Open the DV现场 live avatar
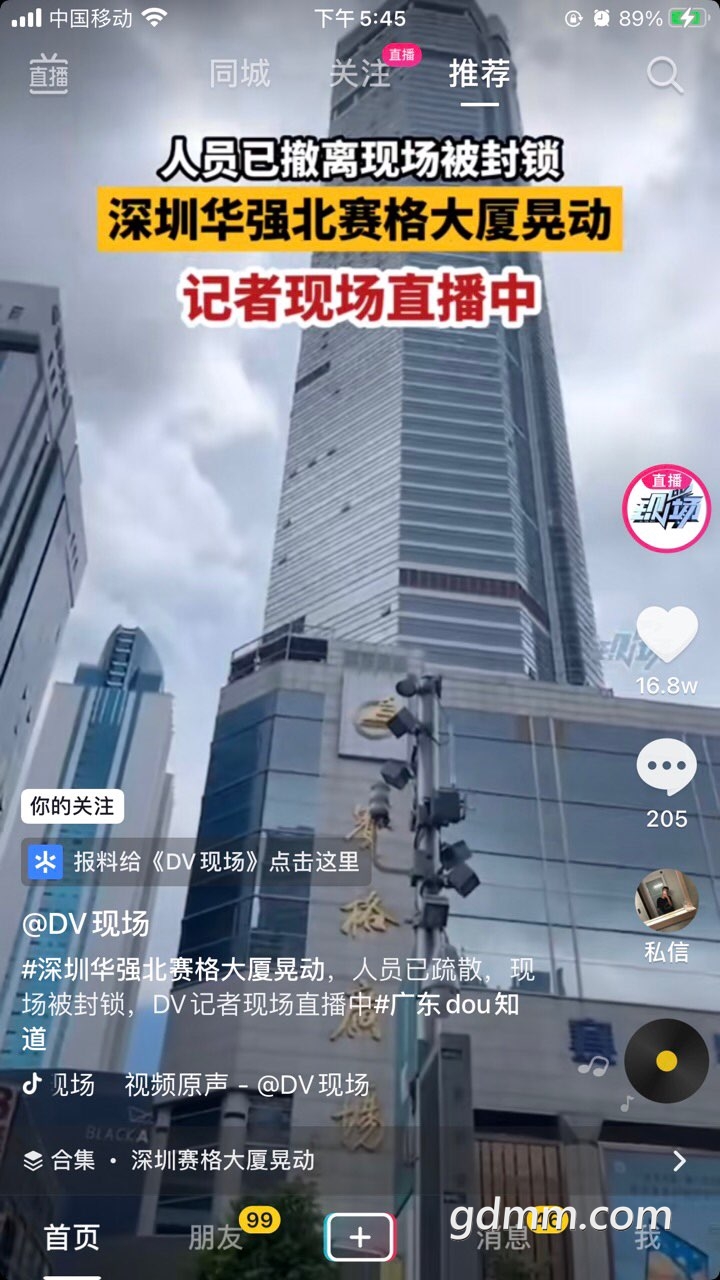Viewport: 720px width, 1280px height. pos(666,509)
